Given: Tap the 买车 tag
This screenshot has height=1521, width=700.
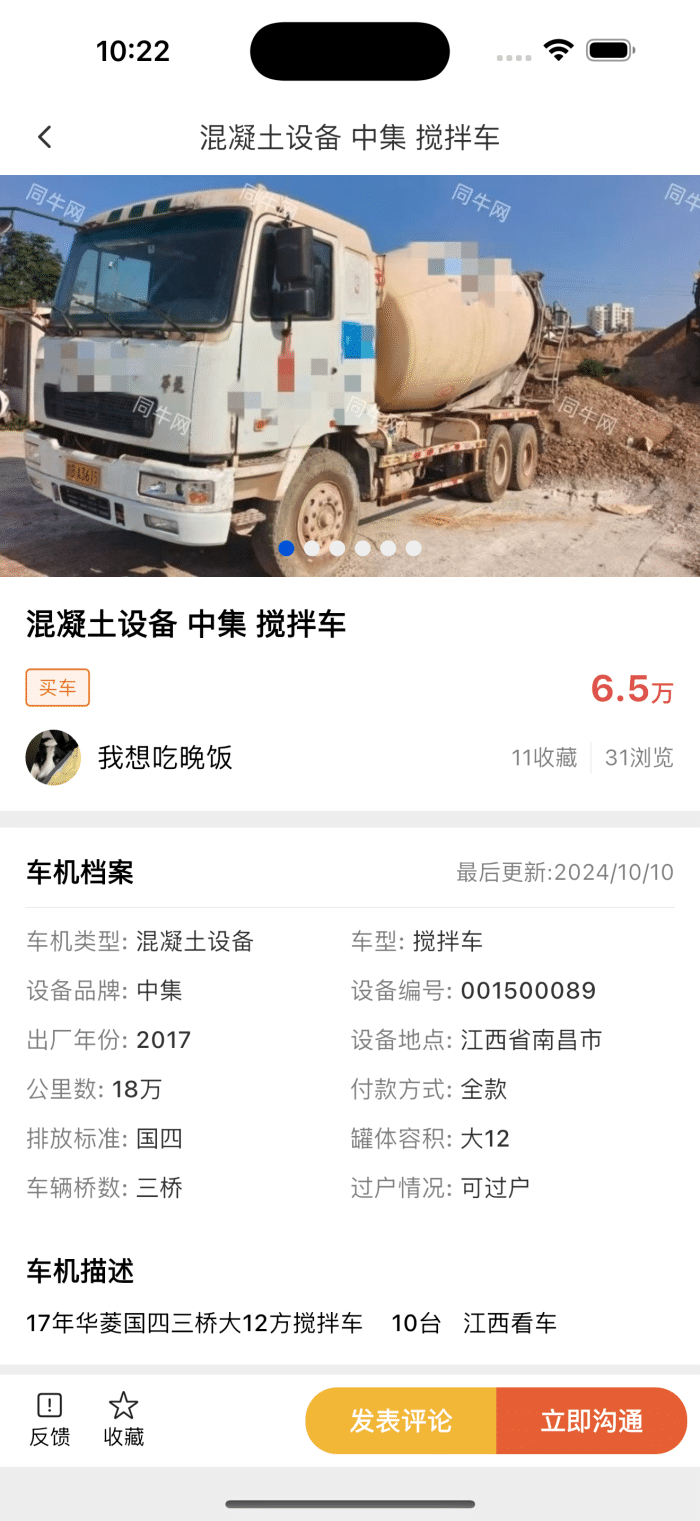Looking at the screenshot, I should pos(58,687).
